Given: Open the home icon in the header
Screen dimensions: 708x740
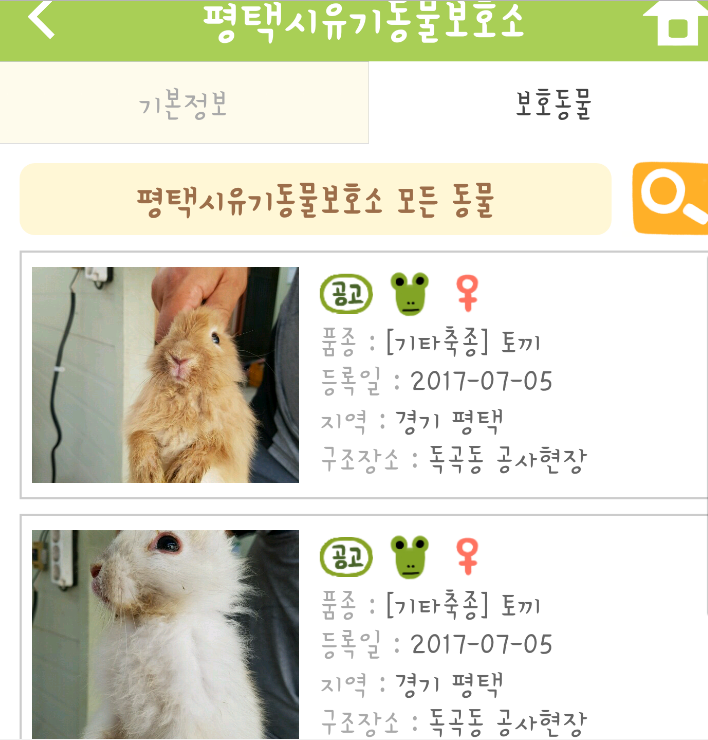Looking at the screenshot, I should click(x=675, y=22).
